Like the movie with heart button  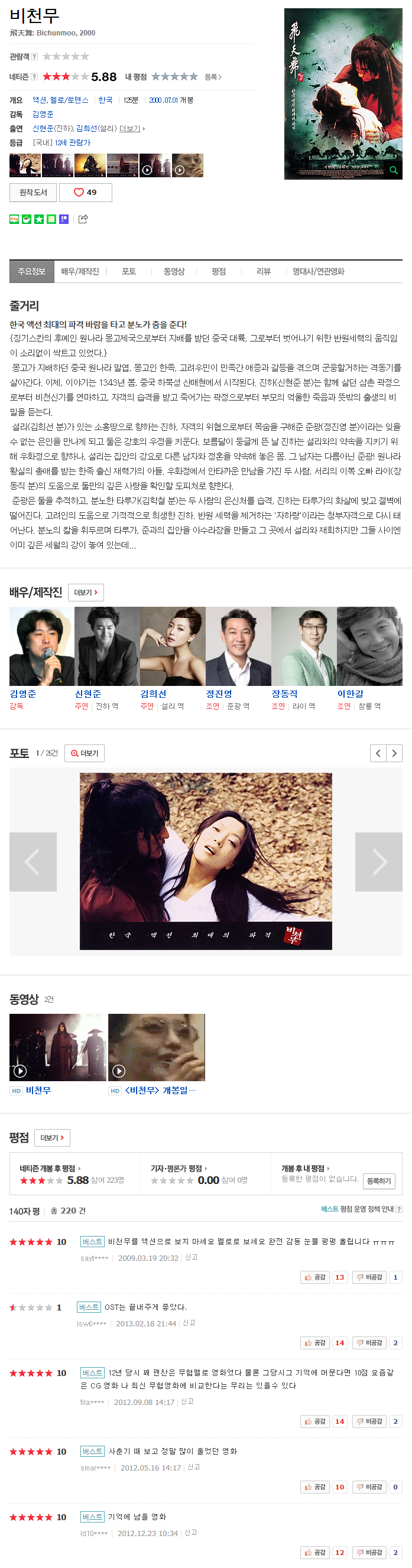click(85, 193)
